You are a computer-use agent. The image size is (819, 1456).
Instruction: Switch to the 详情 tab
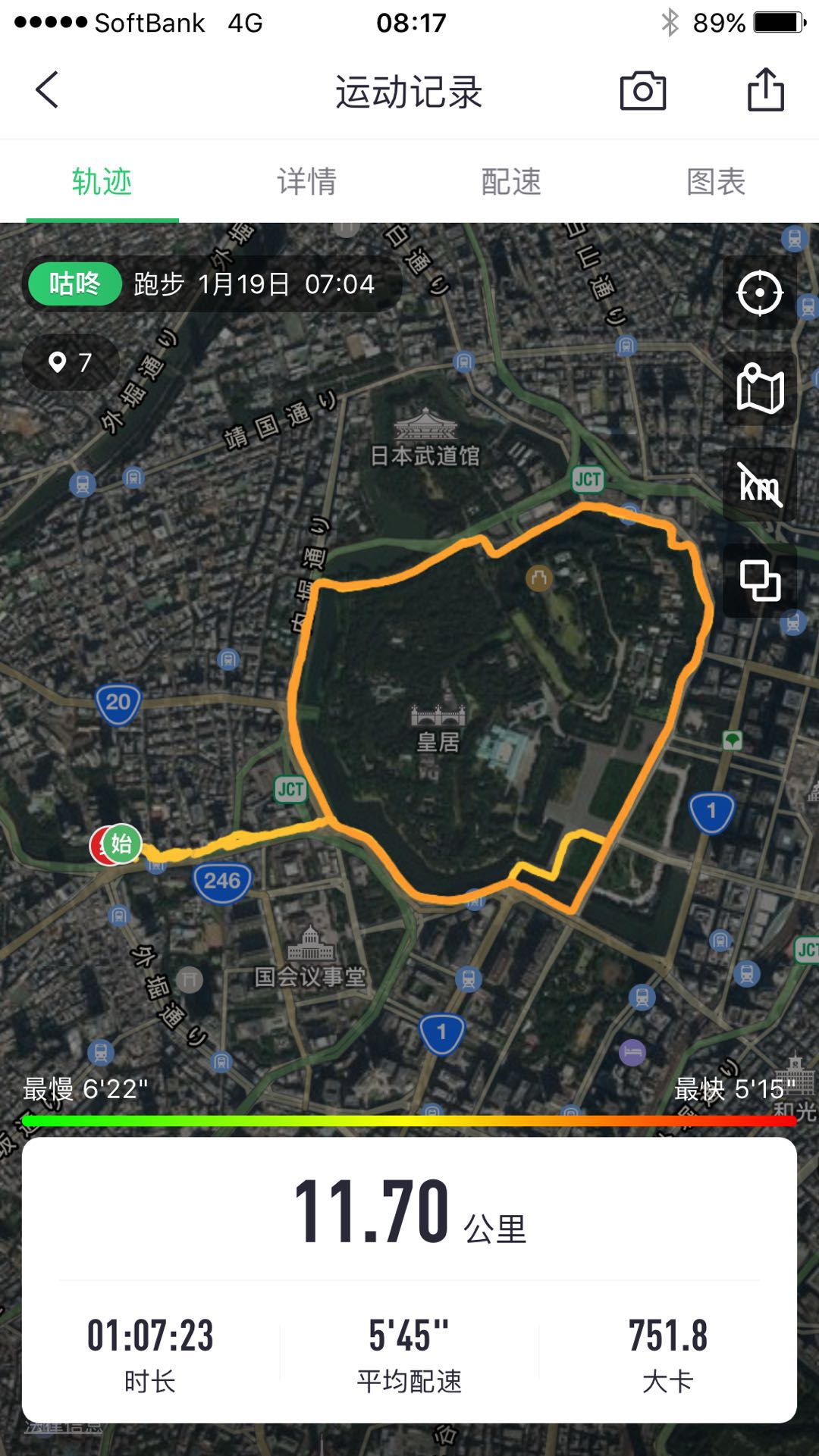click(x=306, y=182)
